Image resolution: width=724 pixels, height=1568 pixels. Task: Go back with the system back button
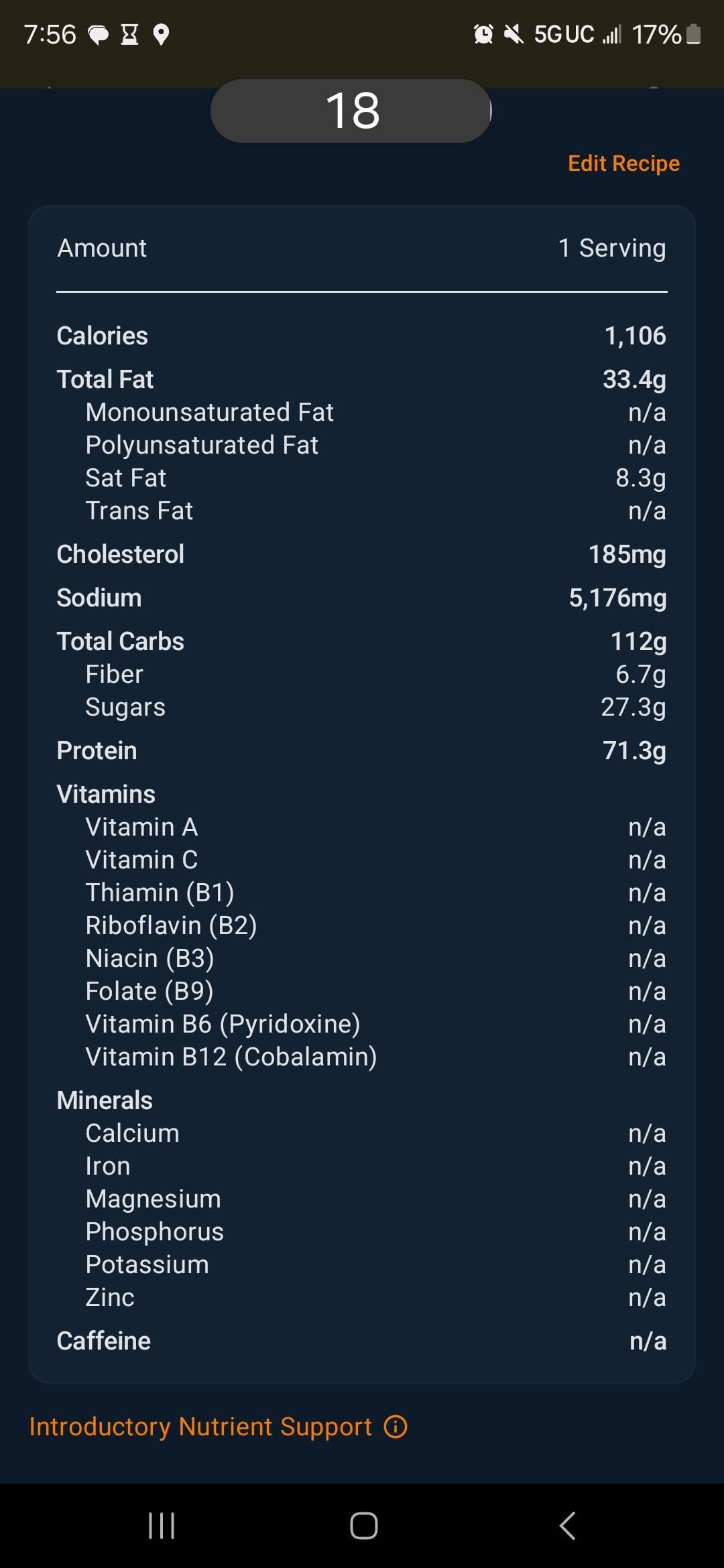coord(567,1526)
